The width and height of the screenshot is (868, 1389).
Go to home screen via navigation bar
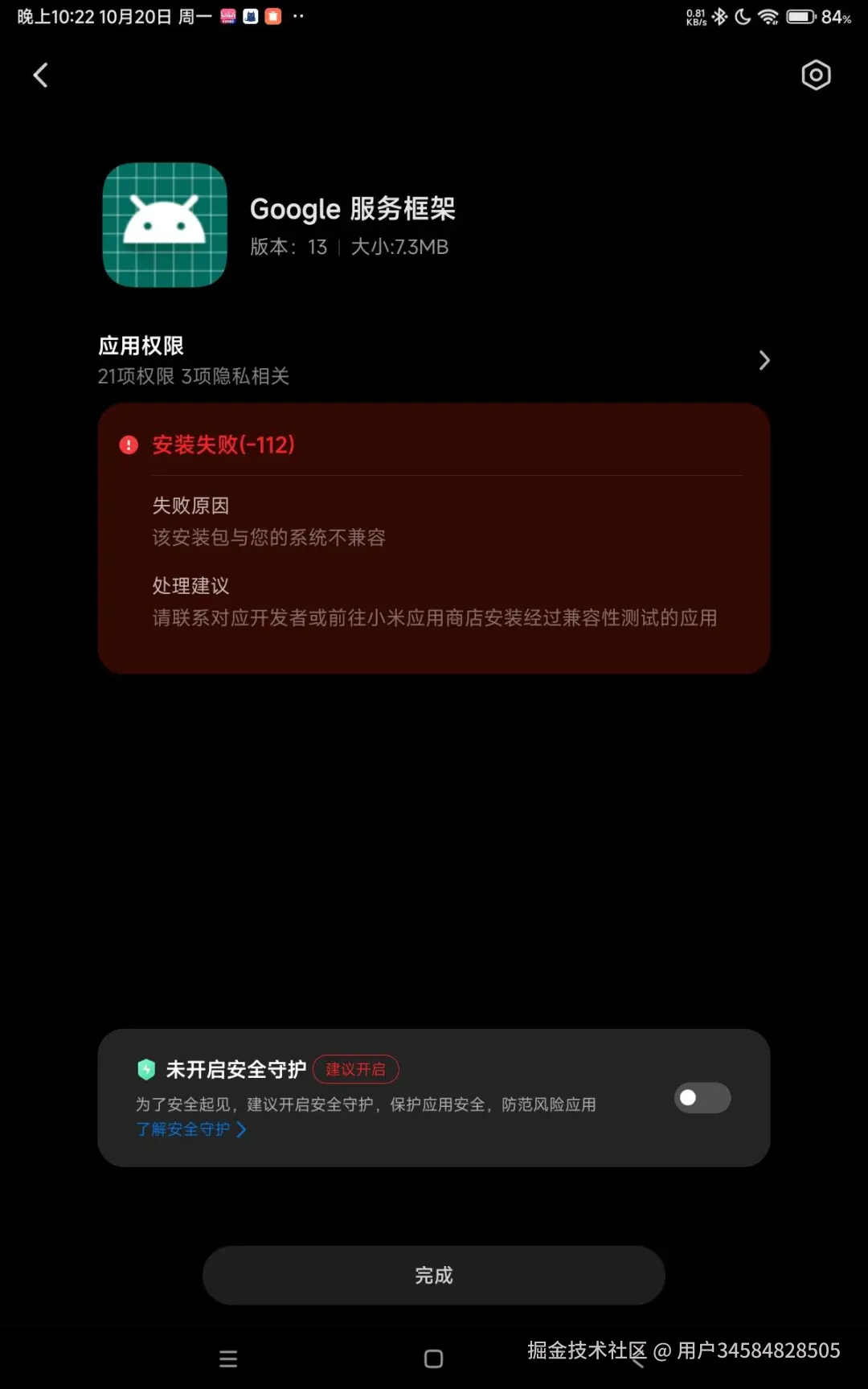434,1359
